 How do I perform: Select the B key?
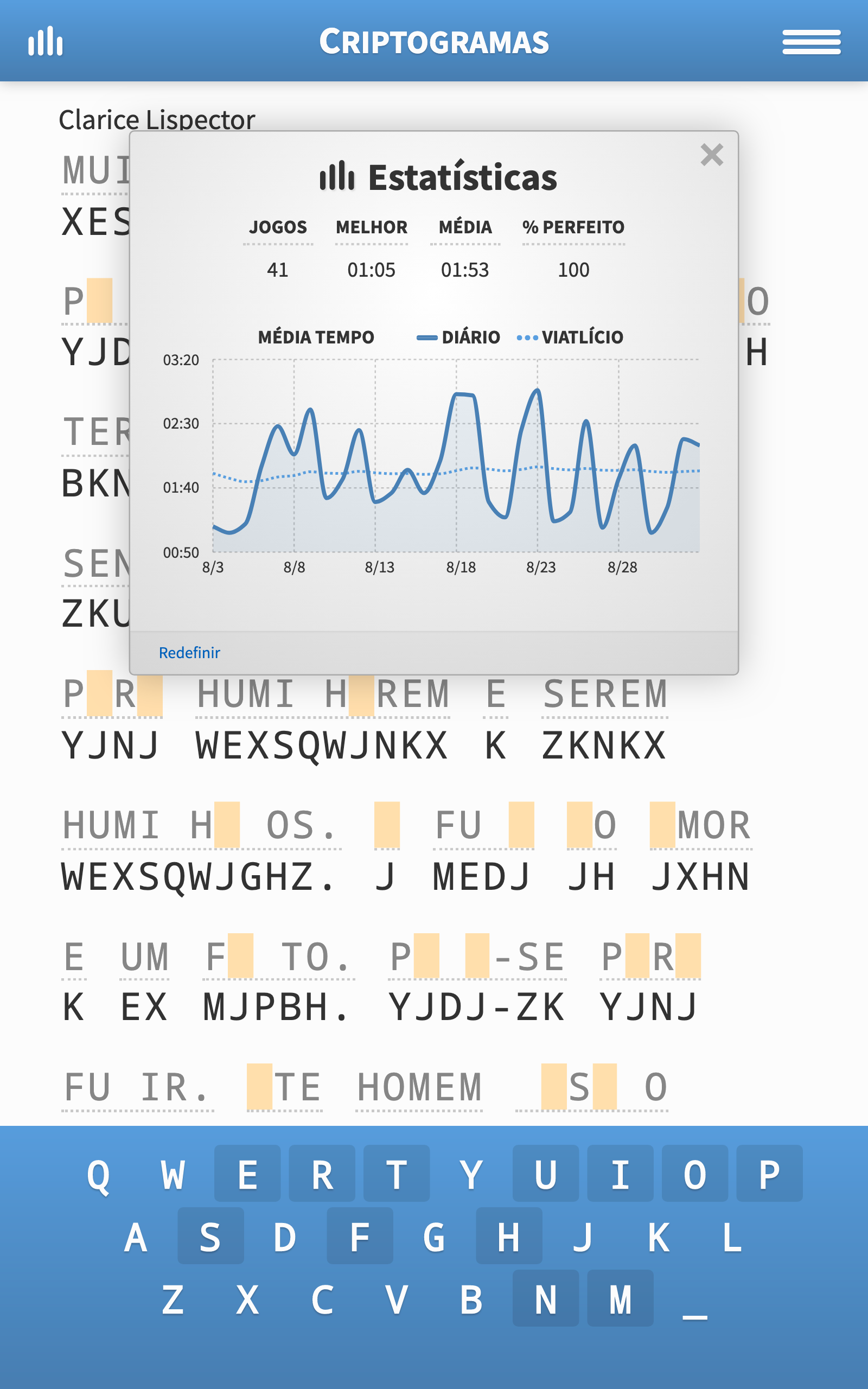click(x=471, y=1299)
